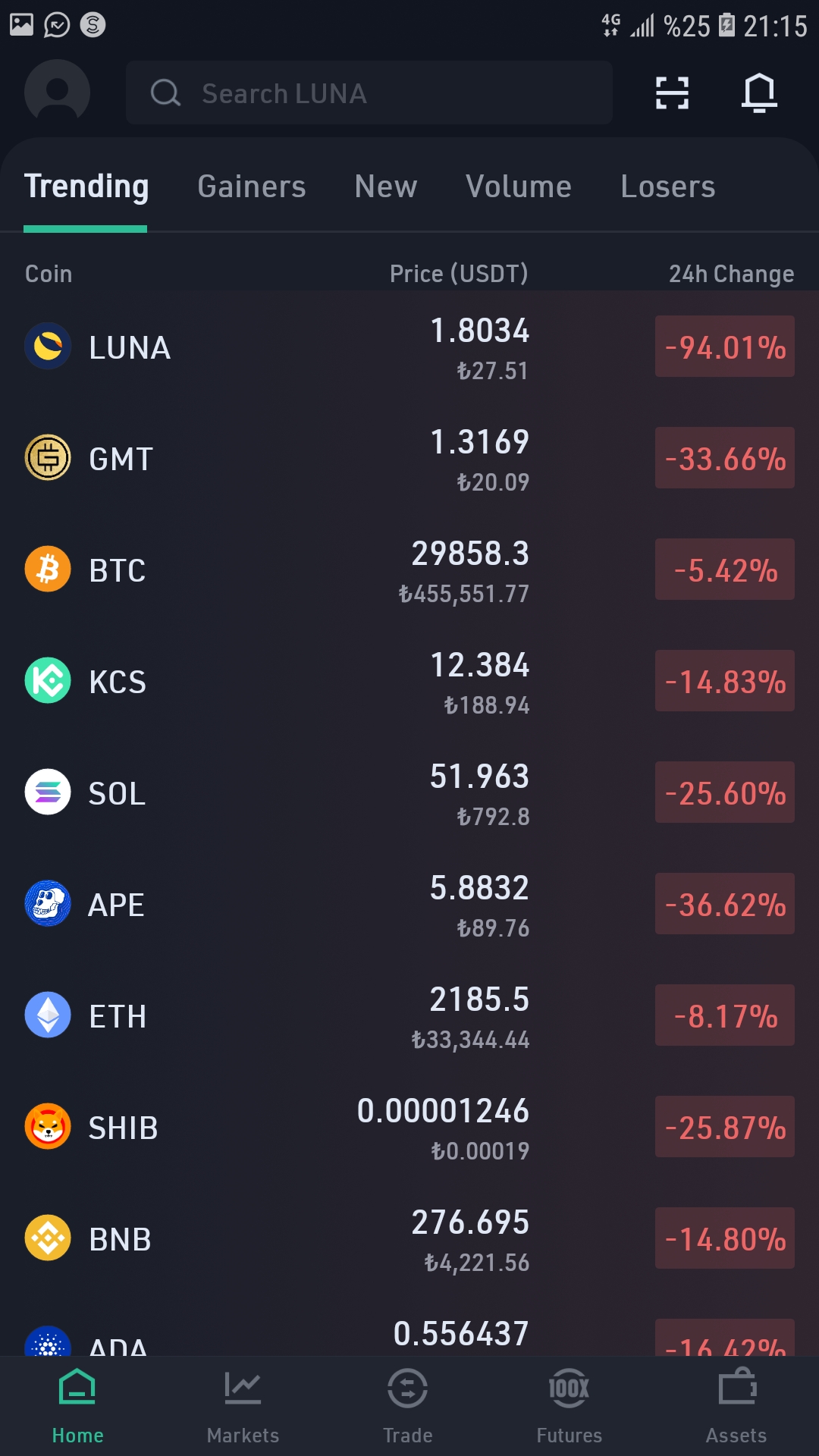Go to the Futures tab
Image resolution: width=819 pixels, height=1456 pixels.
coord(569,1406)
